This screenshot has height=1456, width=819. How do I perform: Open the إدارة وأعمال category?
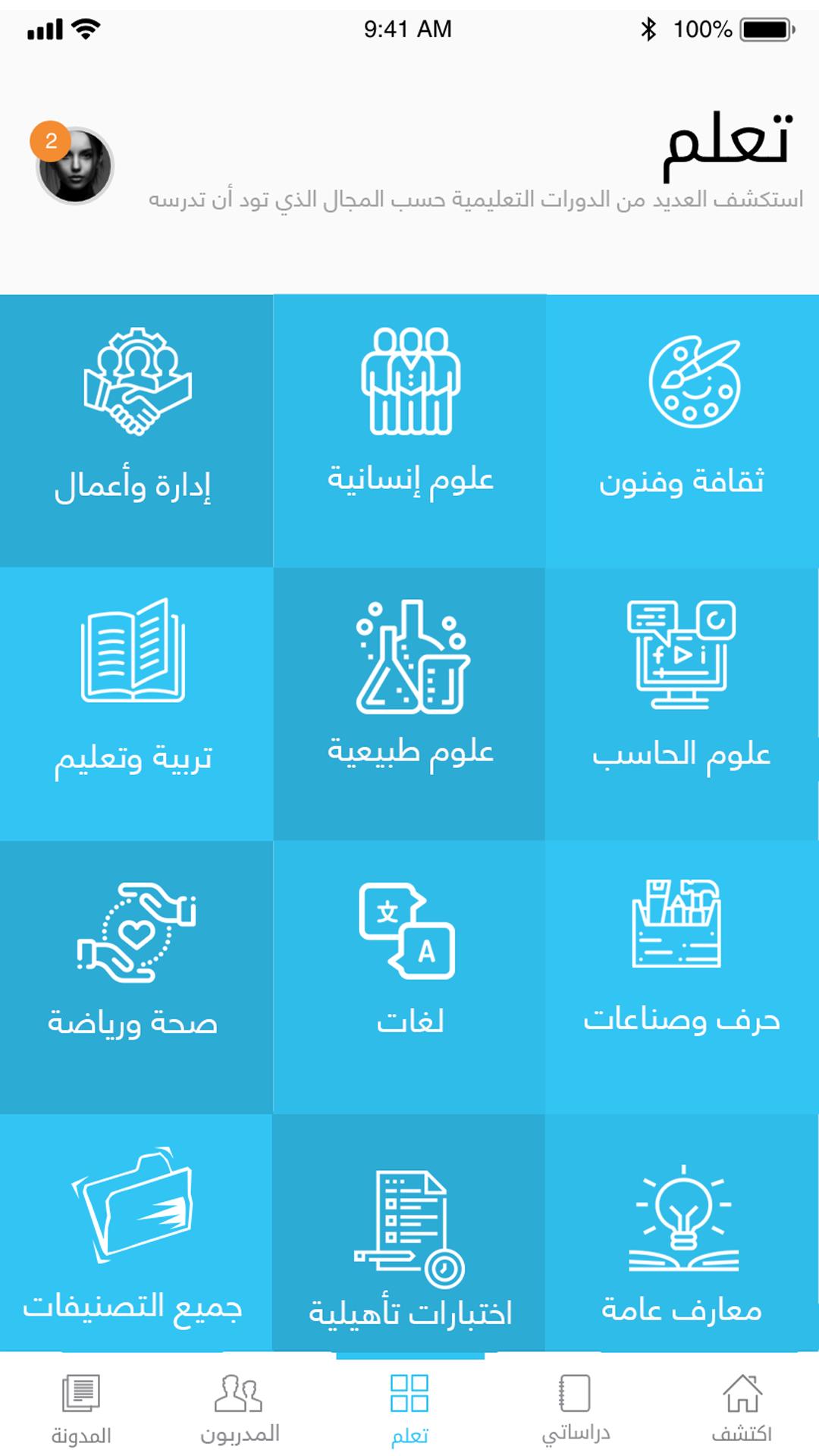point(136,430)
